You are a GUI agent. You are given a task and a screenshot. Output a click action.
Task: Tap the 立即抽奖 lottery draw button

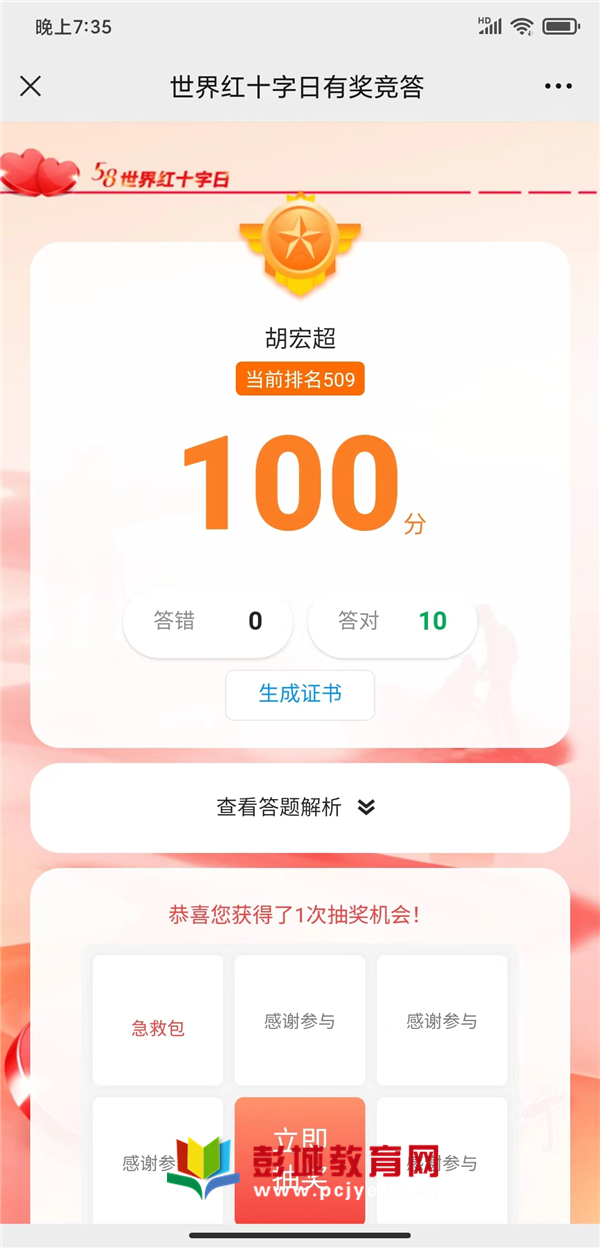(x=300, y=1158)
